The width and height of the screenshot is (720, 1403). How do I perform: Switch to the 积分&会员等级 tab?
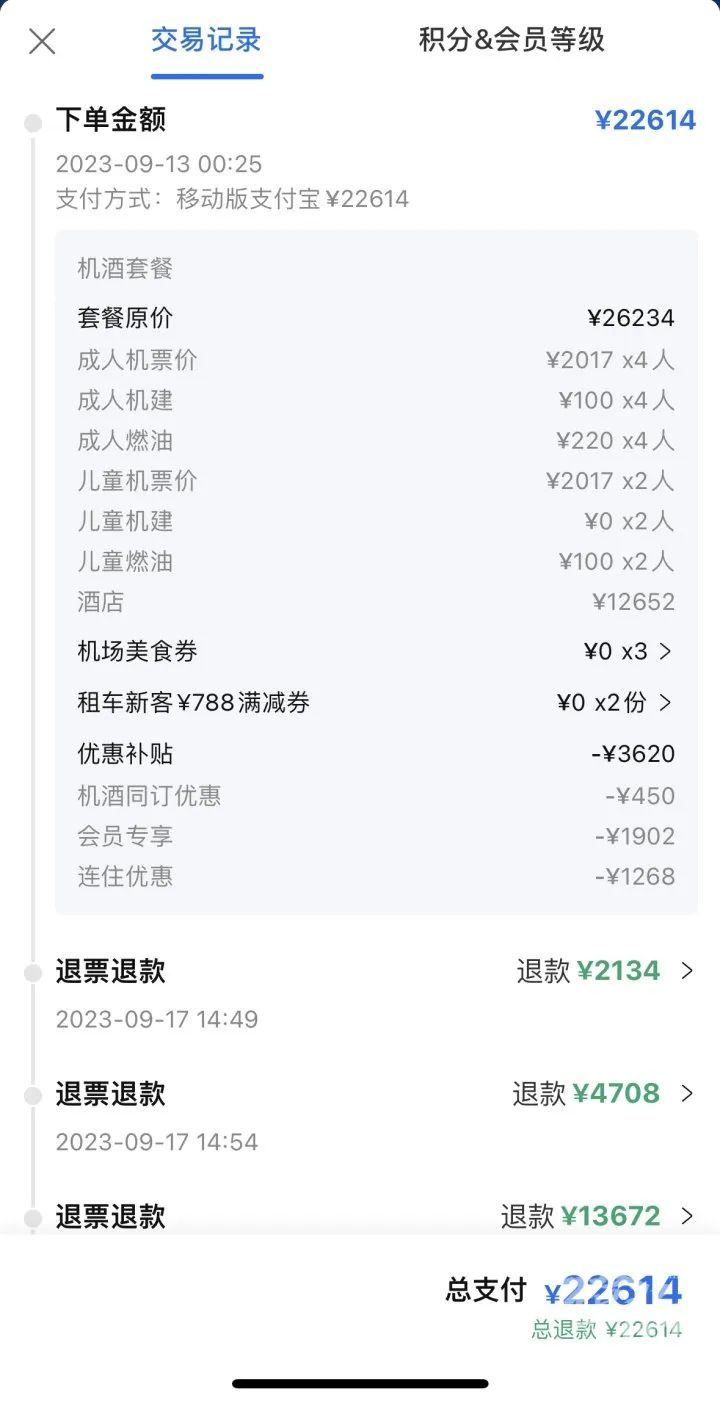tap(512, 41)
